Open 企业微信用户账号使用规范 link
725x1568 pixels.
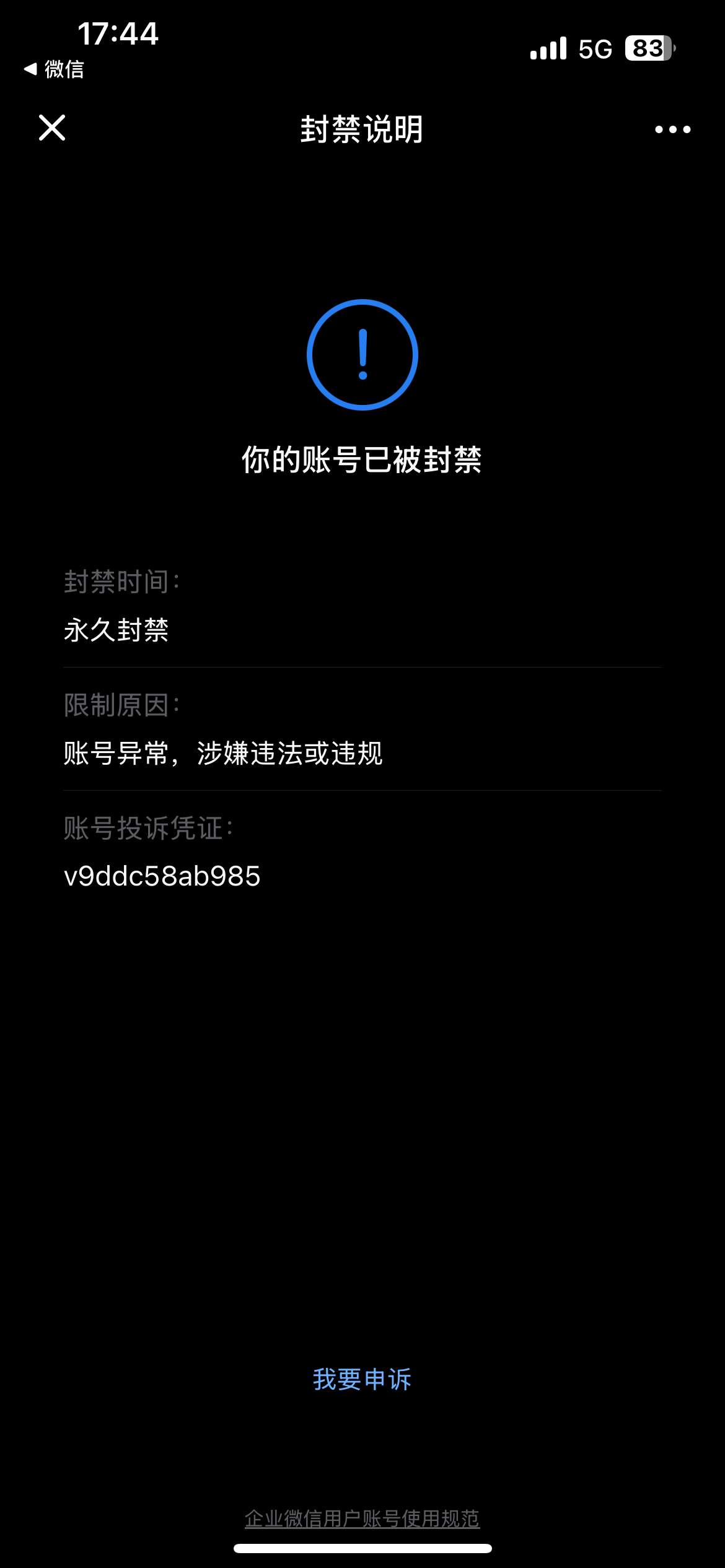[362, 1518]
